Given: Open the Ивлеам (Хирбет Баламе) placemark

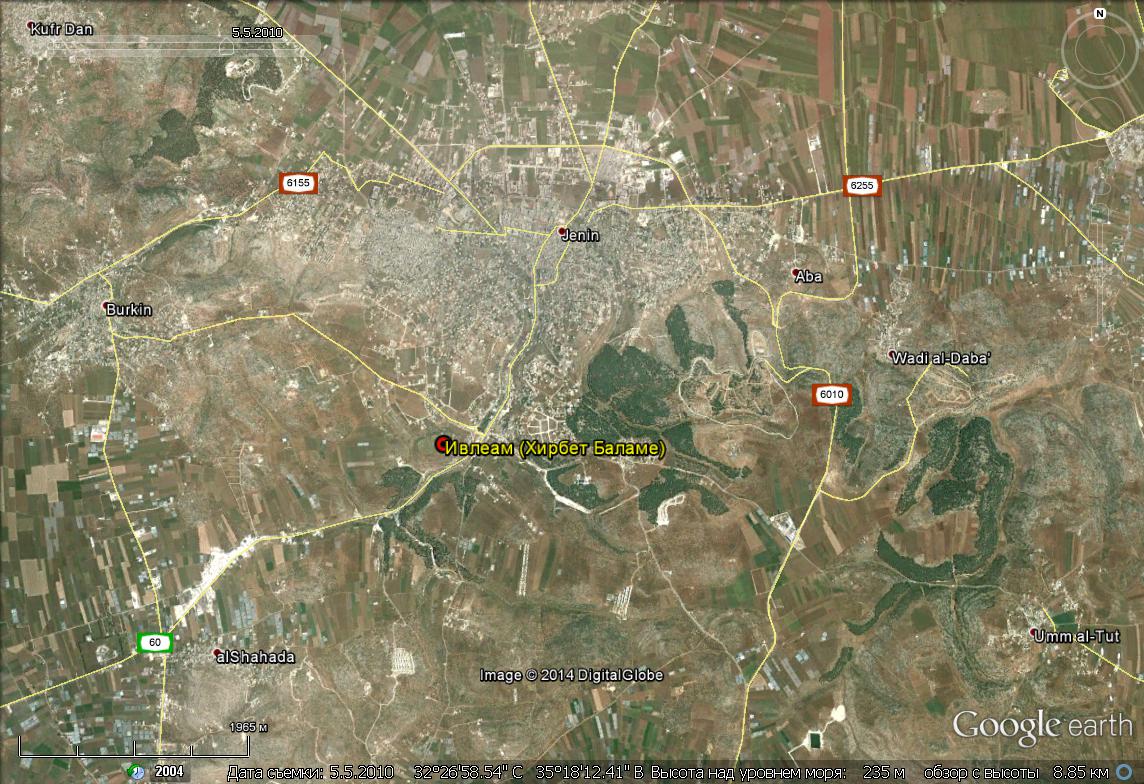Looking at the screenshot, I should (442, 444).
